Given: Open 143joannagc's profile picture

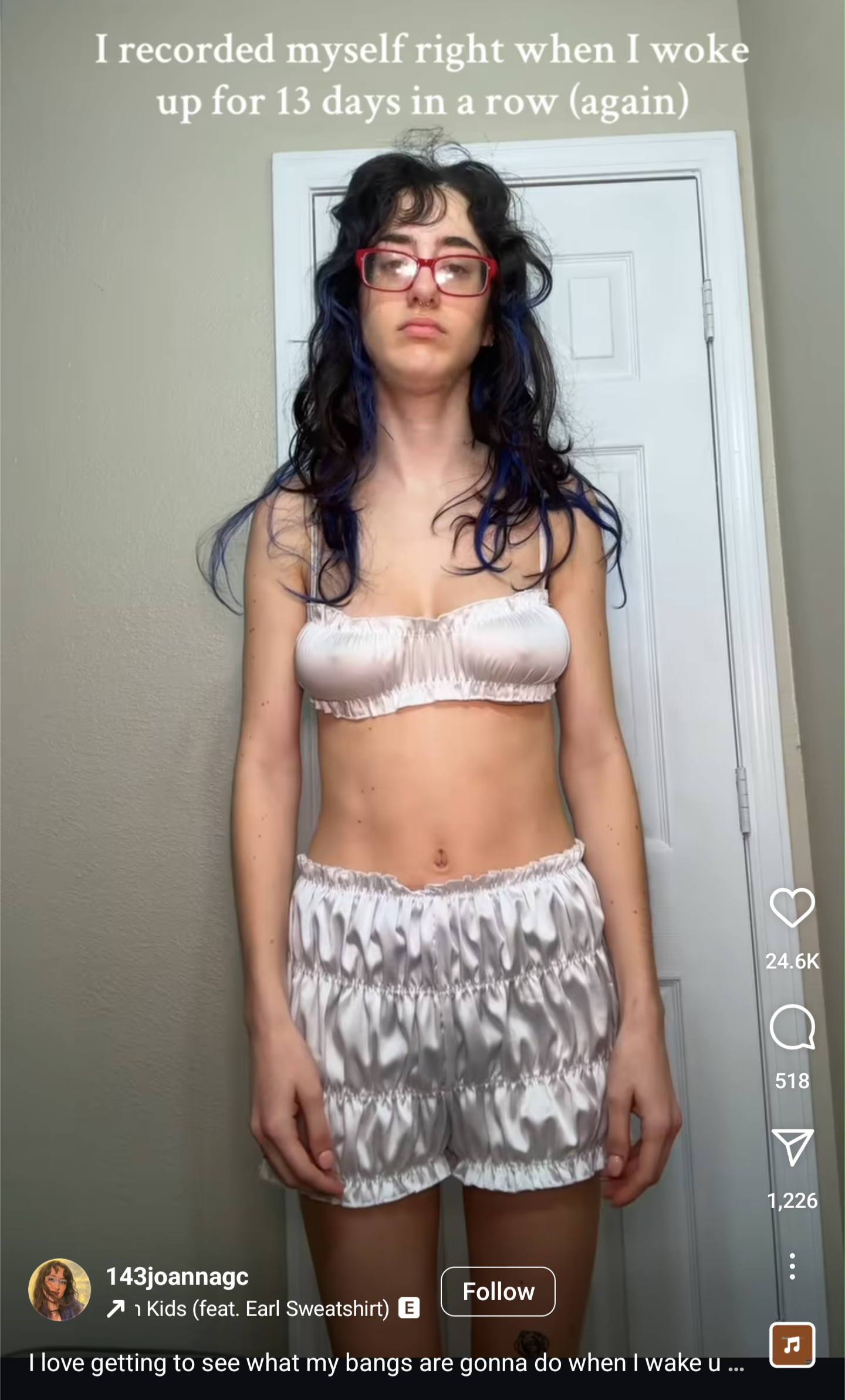Looking at the screenshot, I should [59, 1290].
